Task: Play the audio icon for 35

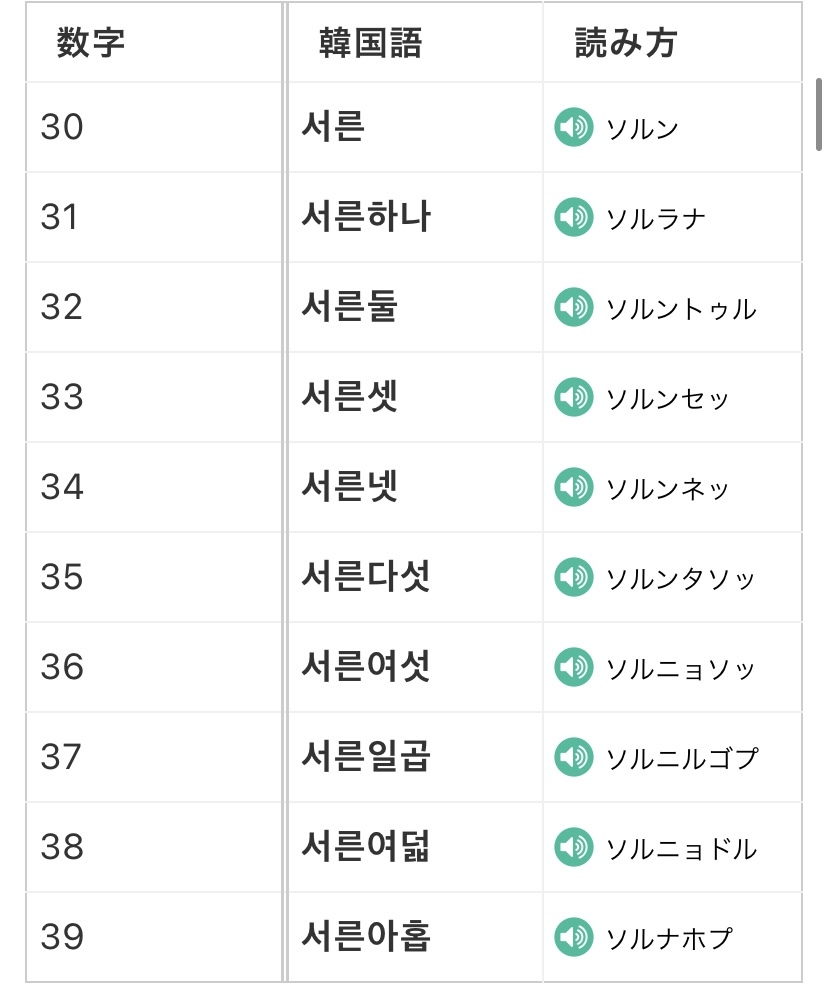Action: (x=571, y=577)
